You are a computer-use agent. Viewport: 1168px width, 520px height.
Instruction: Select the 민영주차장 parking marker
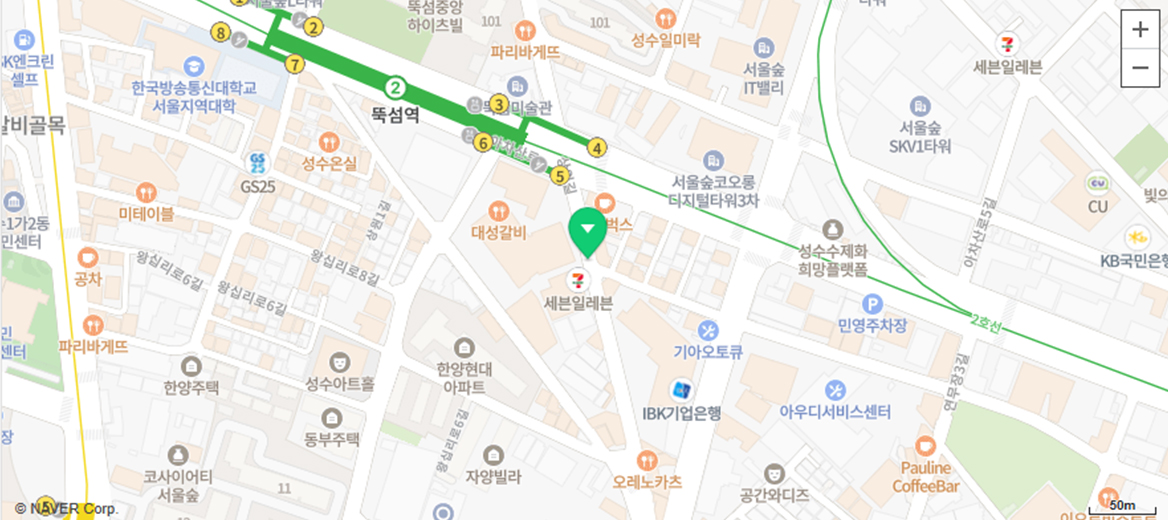(873, 304)
